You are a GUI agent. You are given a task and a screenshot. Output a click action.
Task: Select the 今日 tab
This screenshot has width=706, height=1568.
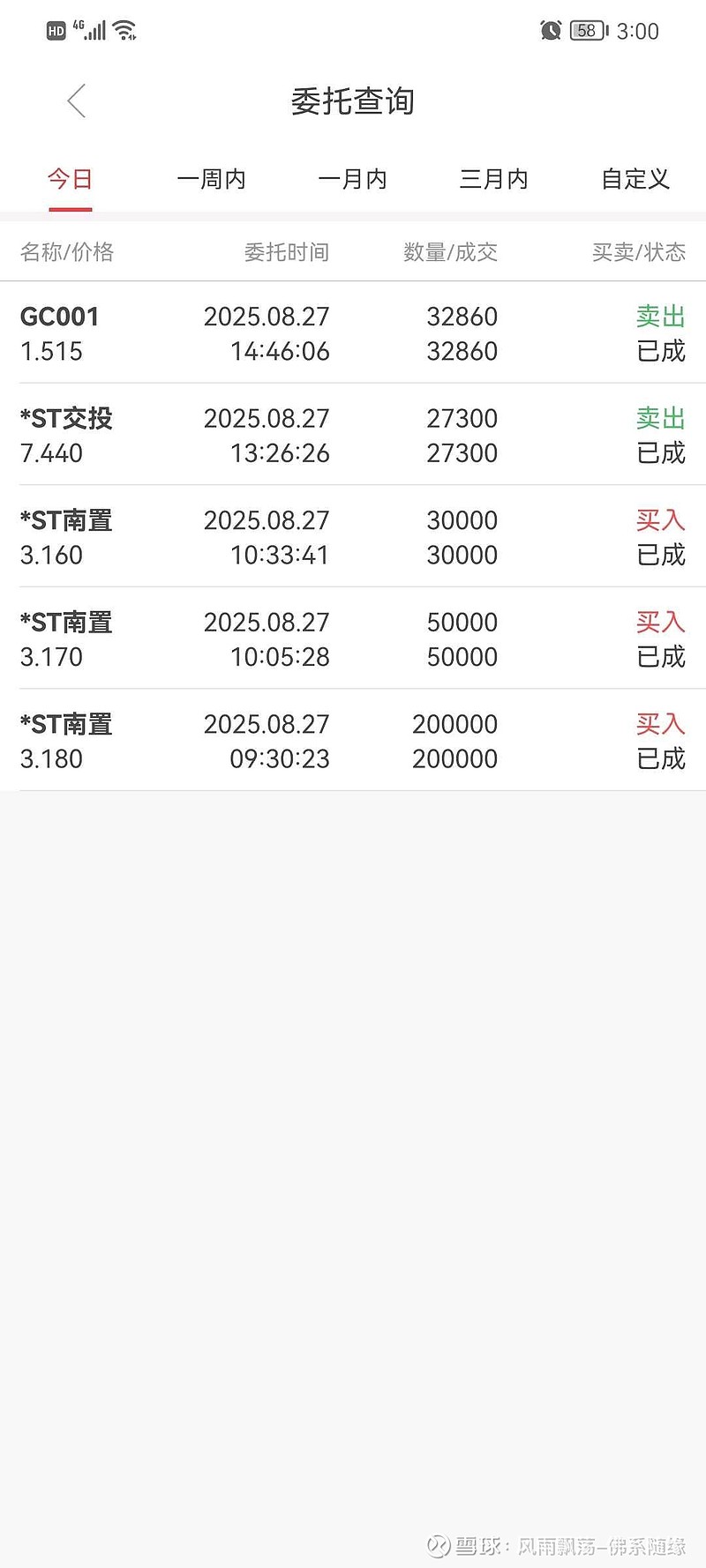(x=70, y=179)
